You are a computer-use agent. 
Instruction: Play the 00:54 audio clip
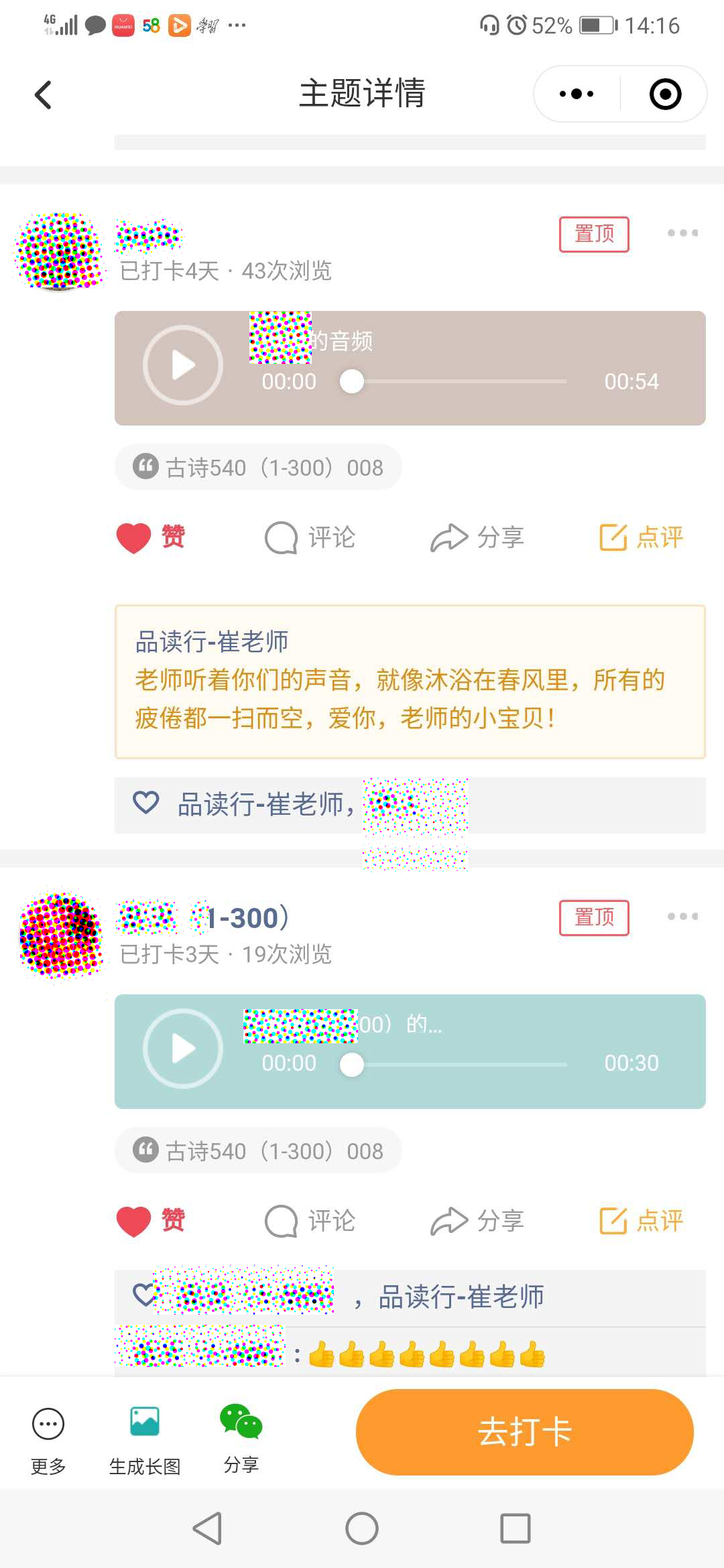pos(183,365)
